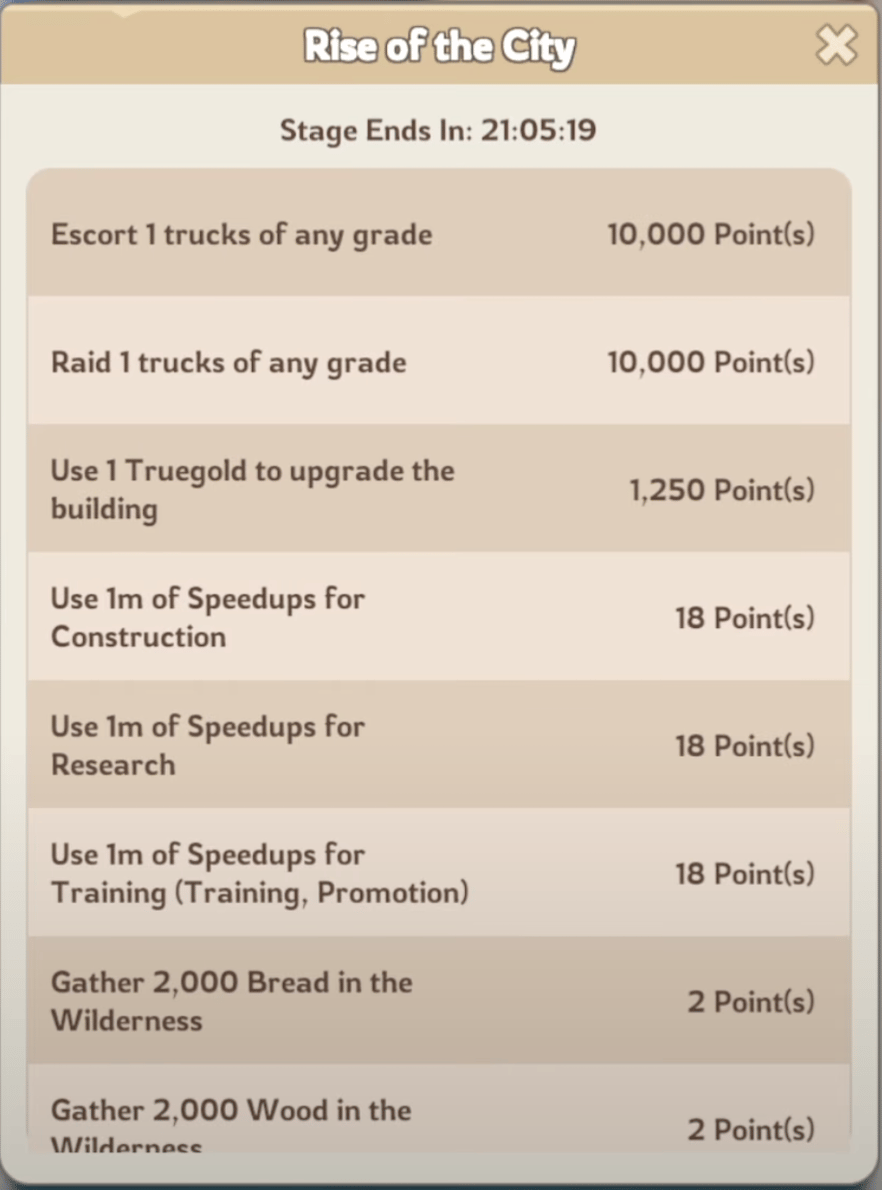The height and width of the screenshot is (1190, 882).
Task: Click the 18 Points construction reward
Action: pos(744,618)
